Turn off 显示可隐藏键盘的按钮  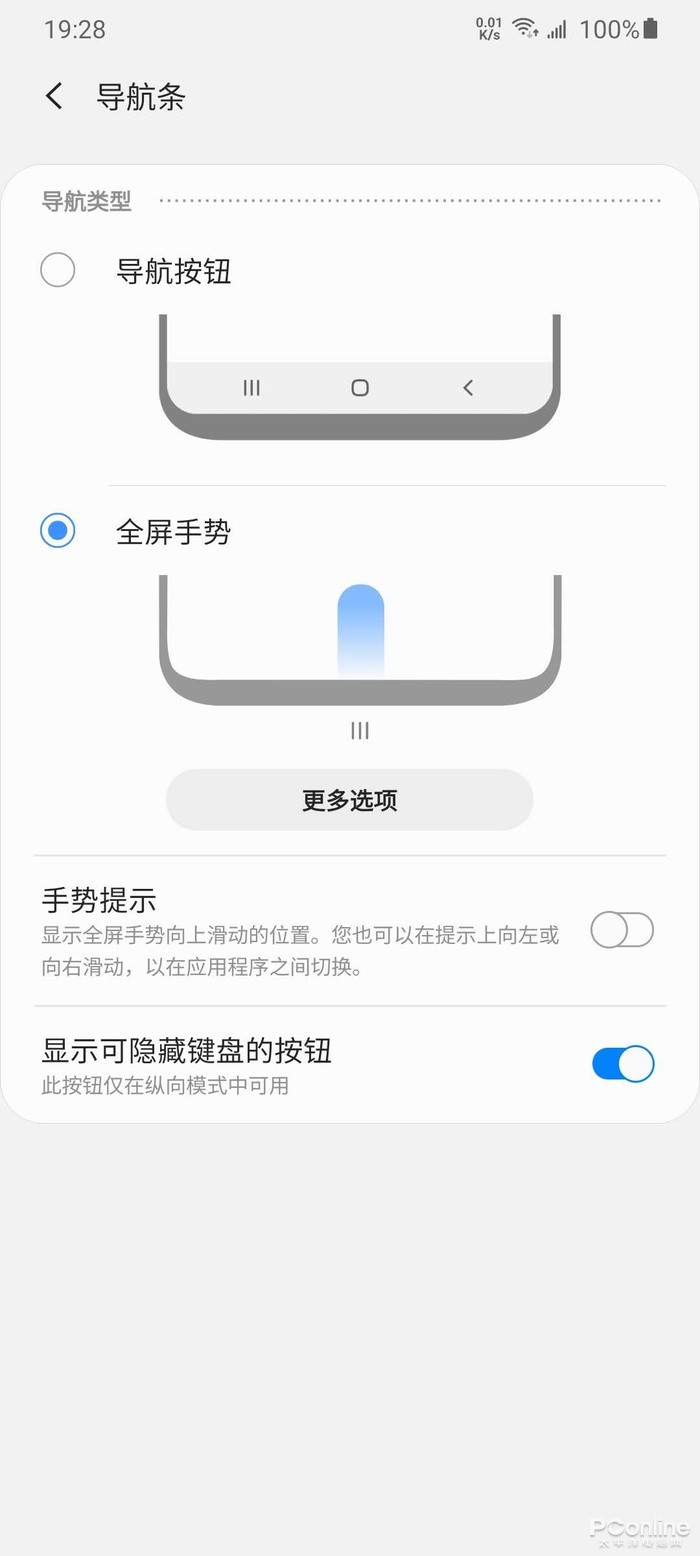click(x=622, y=1064)
